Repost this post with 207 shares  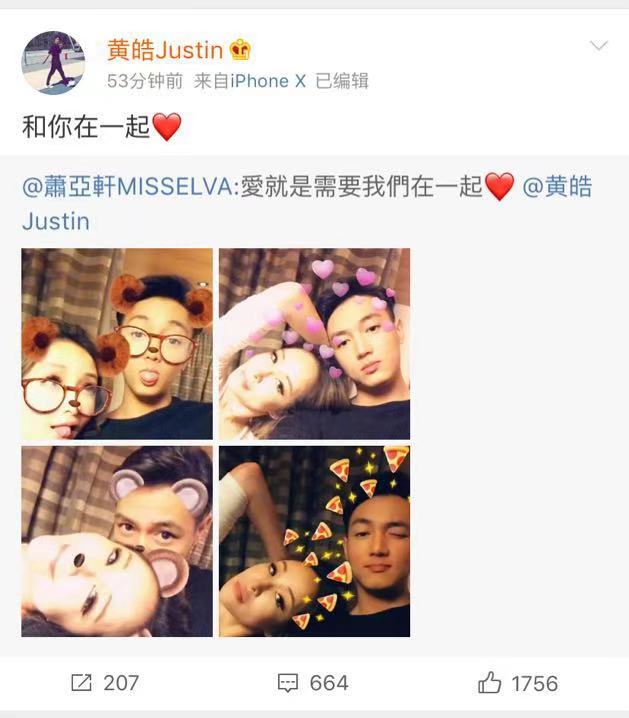tap(105, 683)
